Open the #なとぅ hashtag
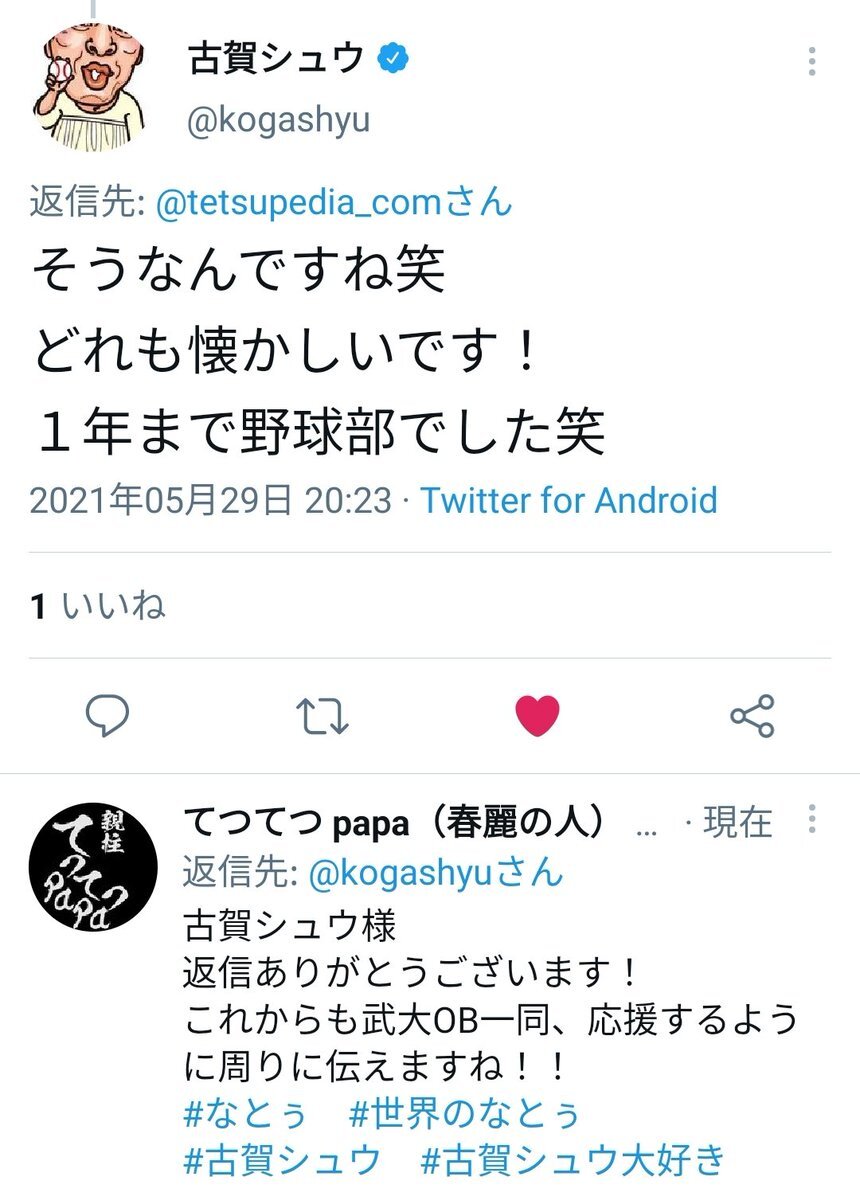The image size is (860, 1200). coord(245,1112)
